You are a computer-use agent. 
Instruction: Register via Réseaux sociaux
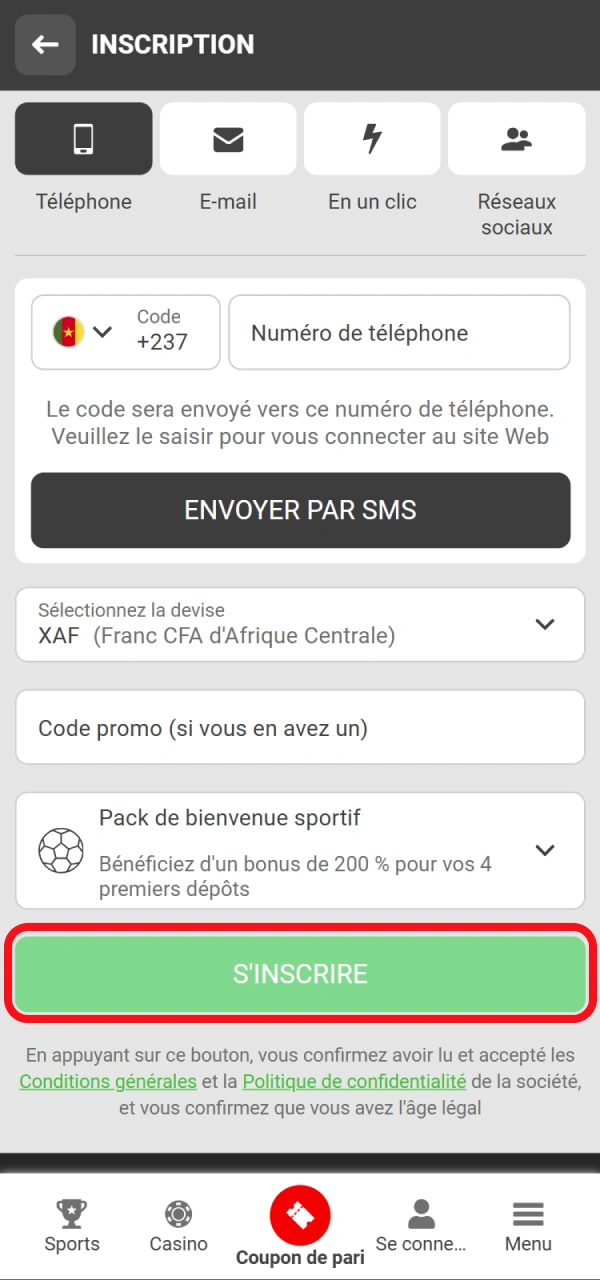coord(516,140)
